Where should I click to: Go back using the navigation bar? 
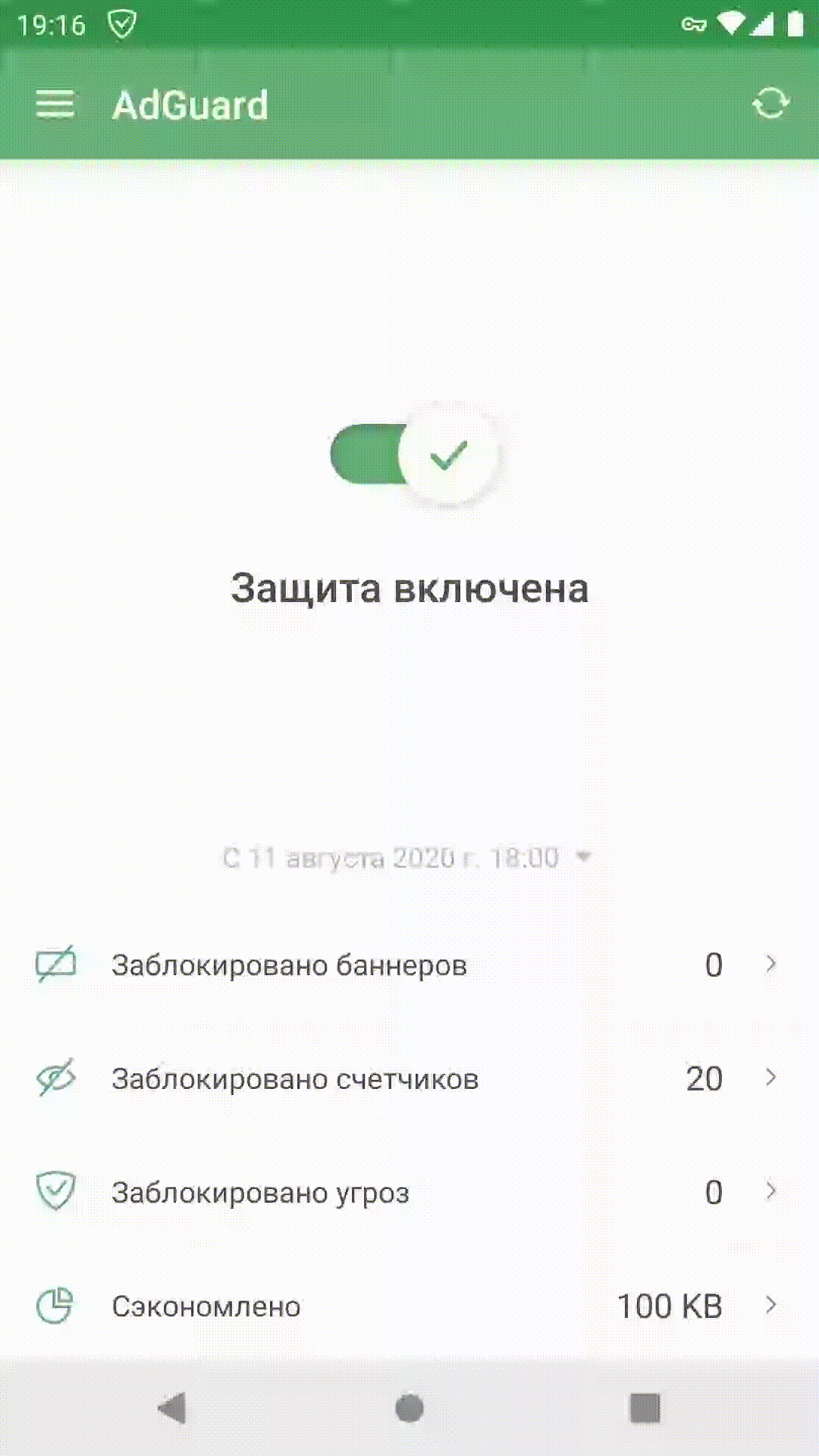click(x=173, y=1408)
